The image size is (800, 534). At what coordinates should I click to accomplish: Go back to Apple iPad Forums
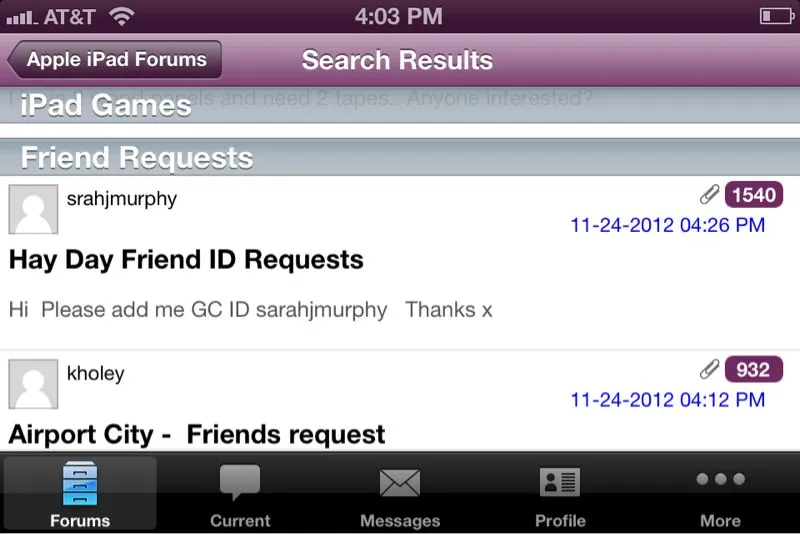115,60
